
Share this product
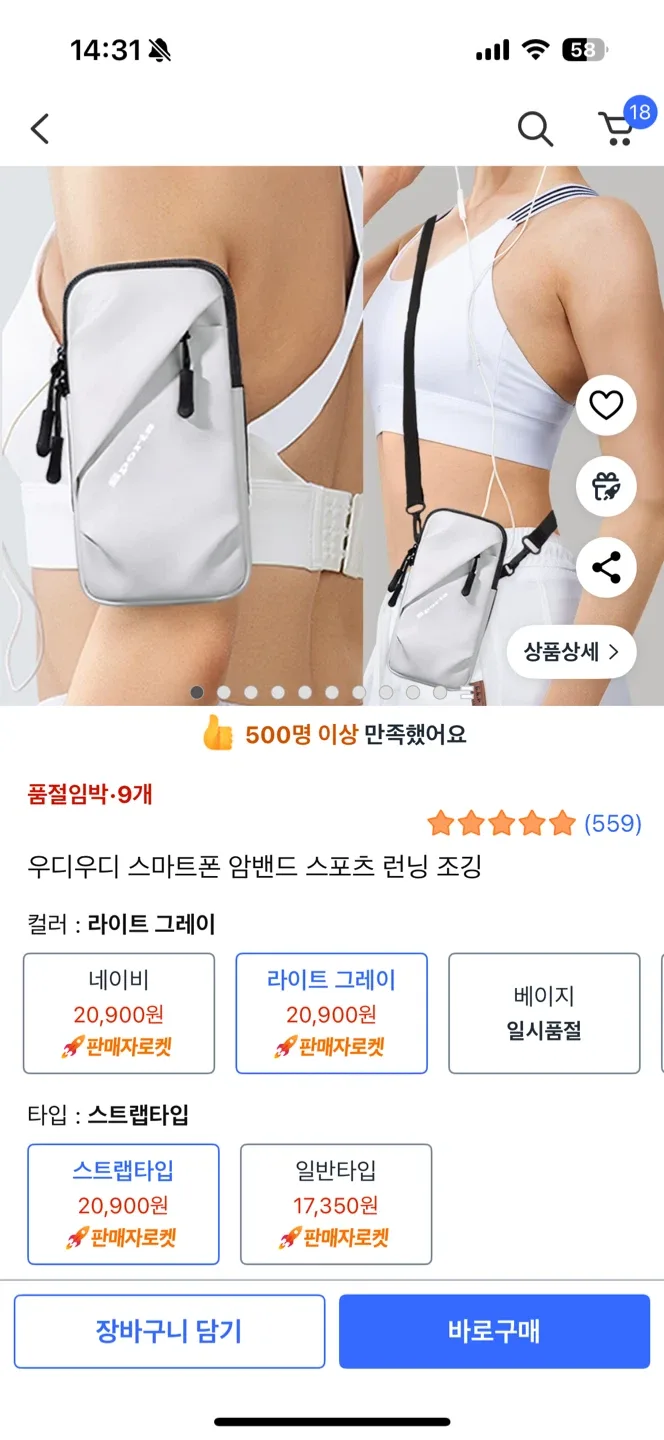coord(606,568)
